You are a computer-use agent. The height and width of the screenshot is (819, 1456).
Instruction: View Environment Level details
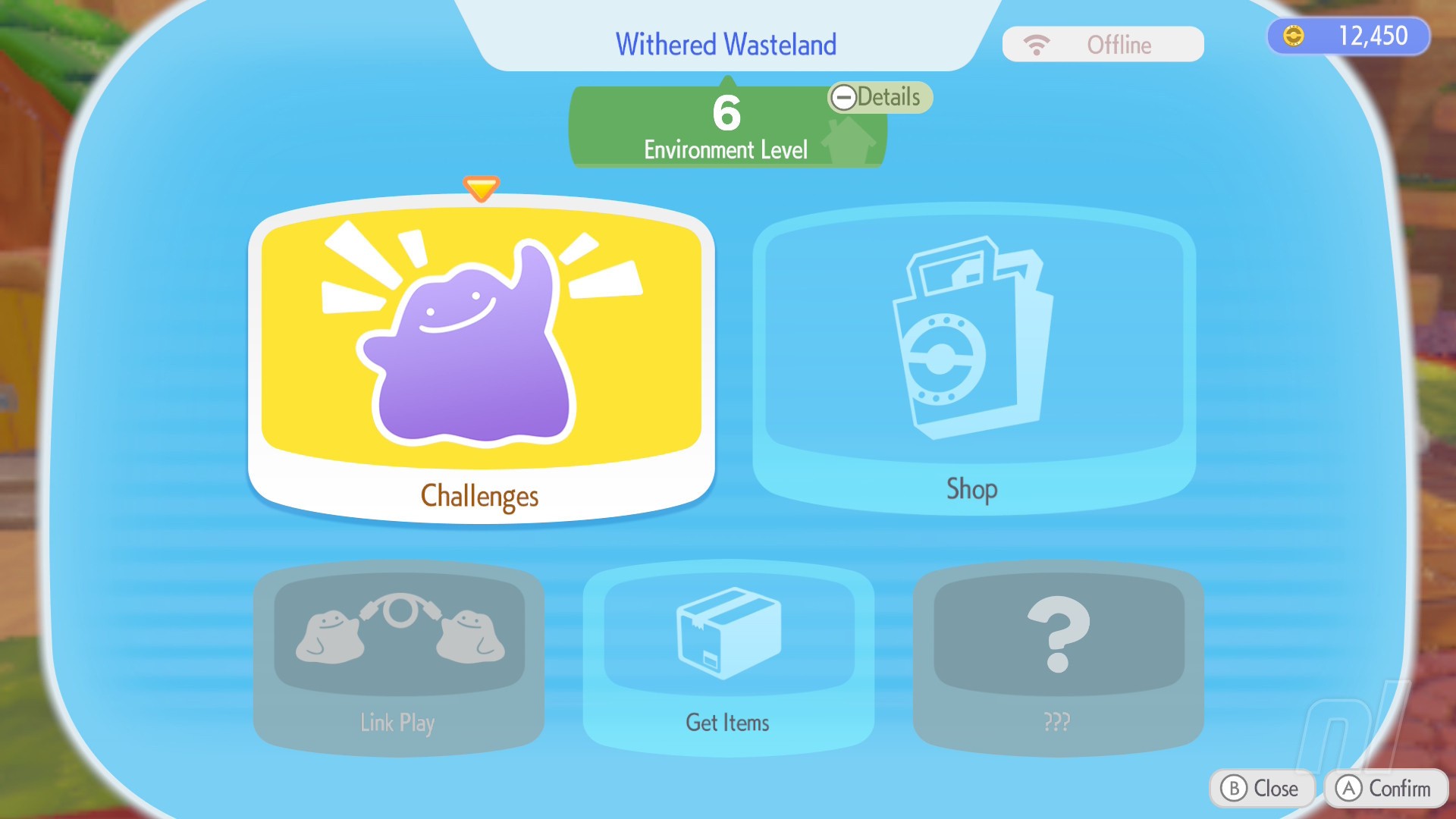(880, 97)
